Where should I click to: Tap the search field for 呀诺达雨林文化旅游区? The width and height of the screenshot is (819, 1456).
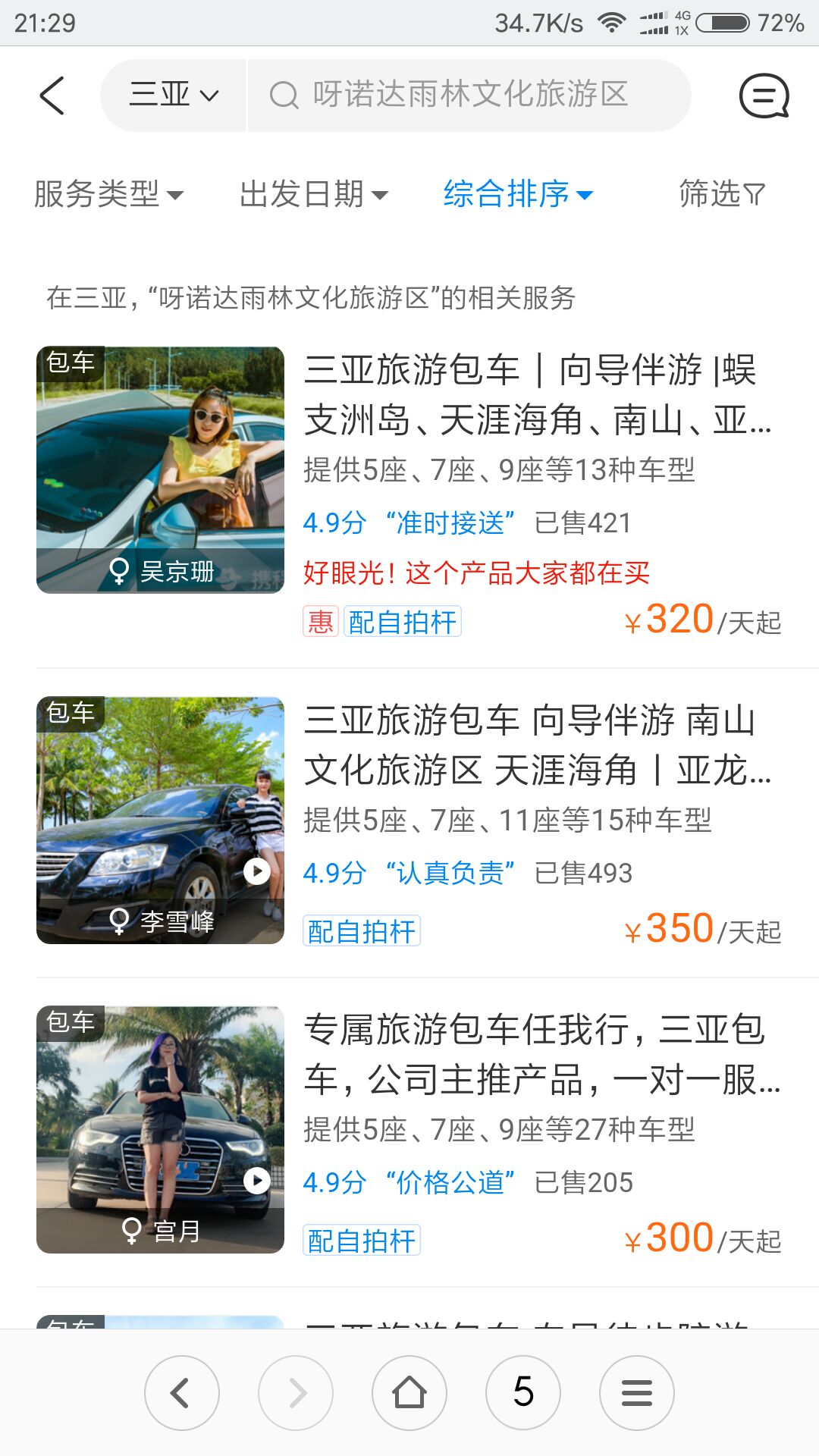[x=469, y=96]
